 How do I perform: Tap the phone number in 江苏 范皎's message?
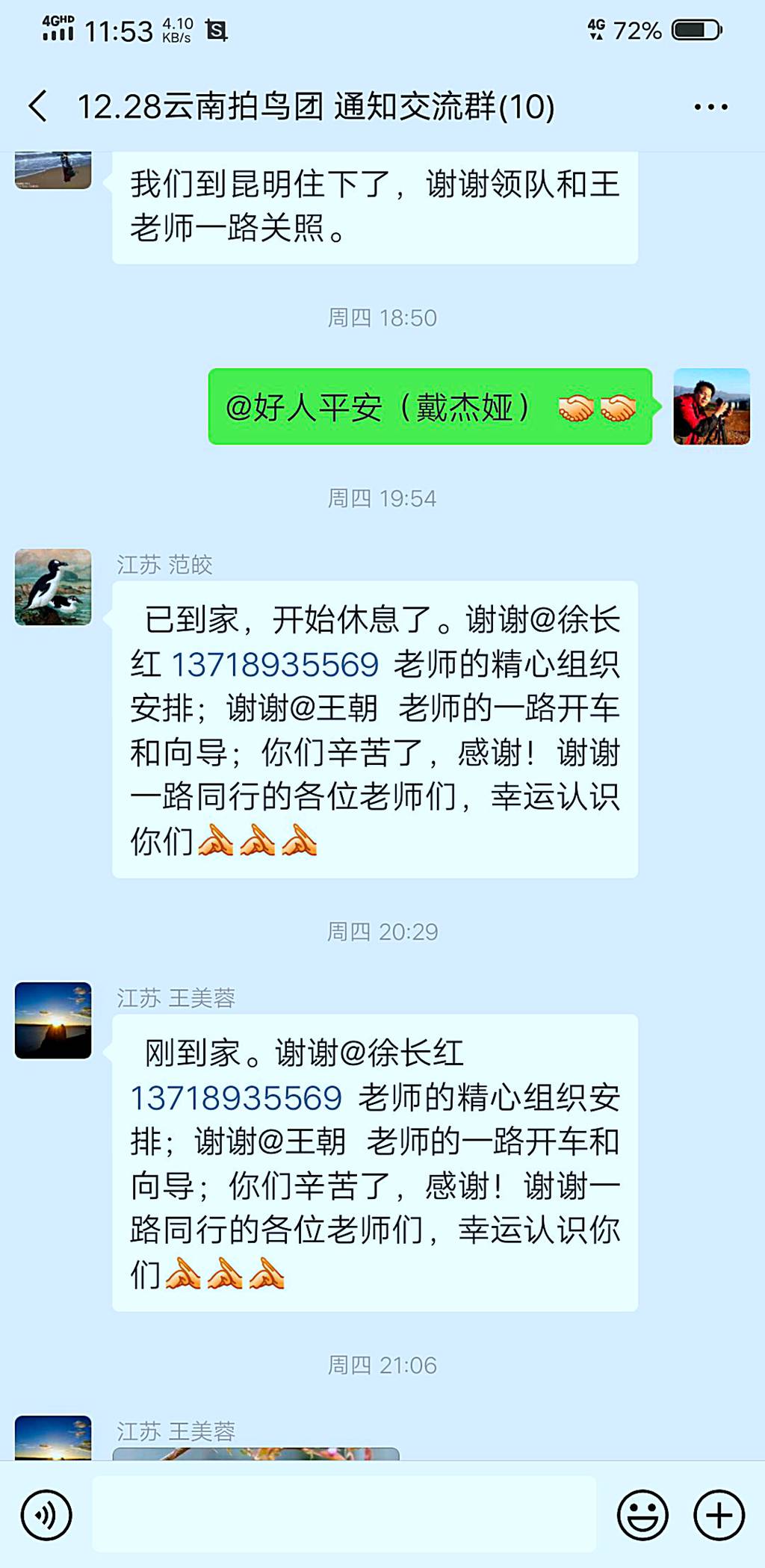point(275,665)
